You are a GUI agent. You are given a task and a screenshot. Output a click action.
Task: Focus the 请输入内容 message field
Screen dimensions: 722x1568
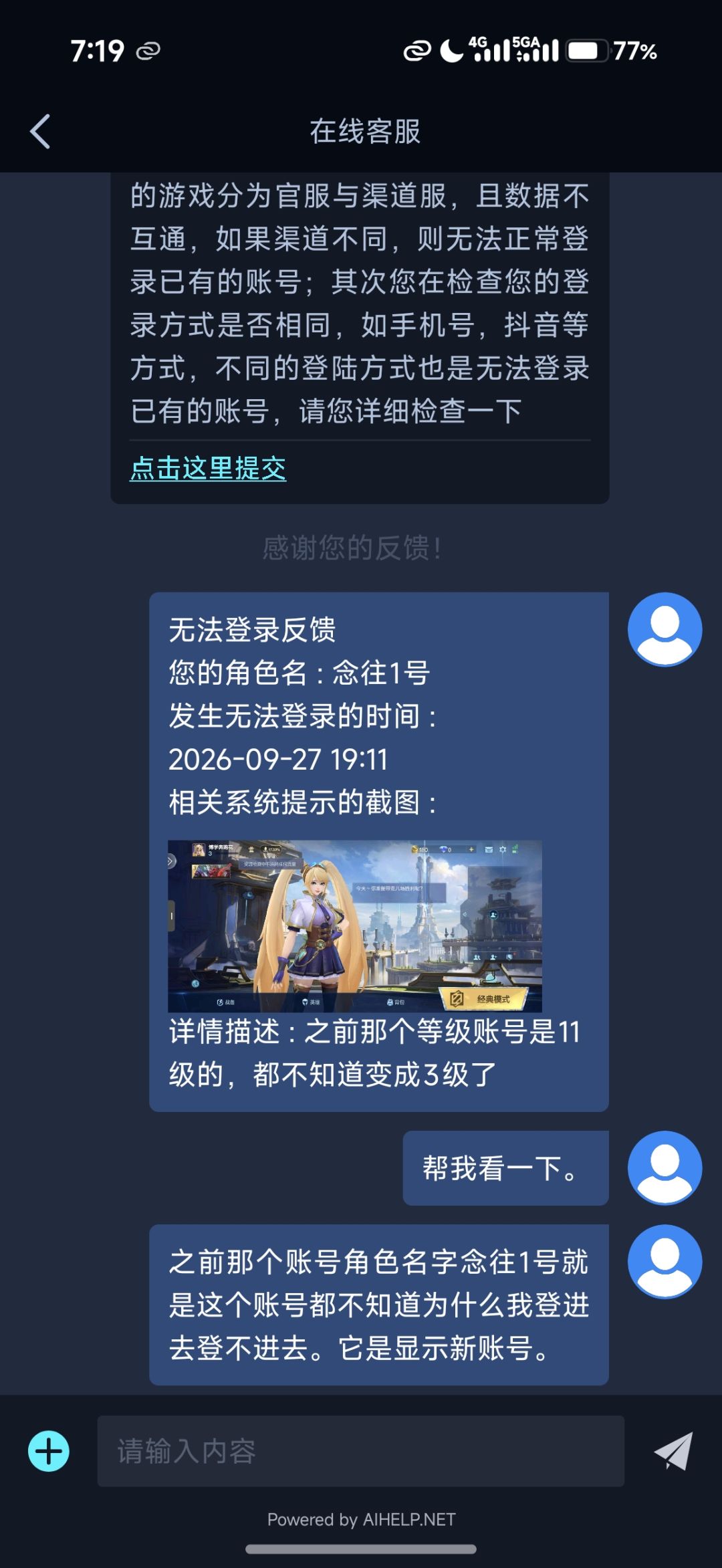361,1451
